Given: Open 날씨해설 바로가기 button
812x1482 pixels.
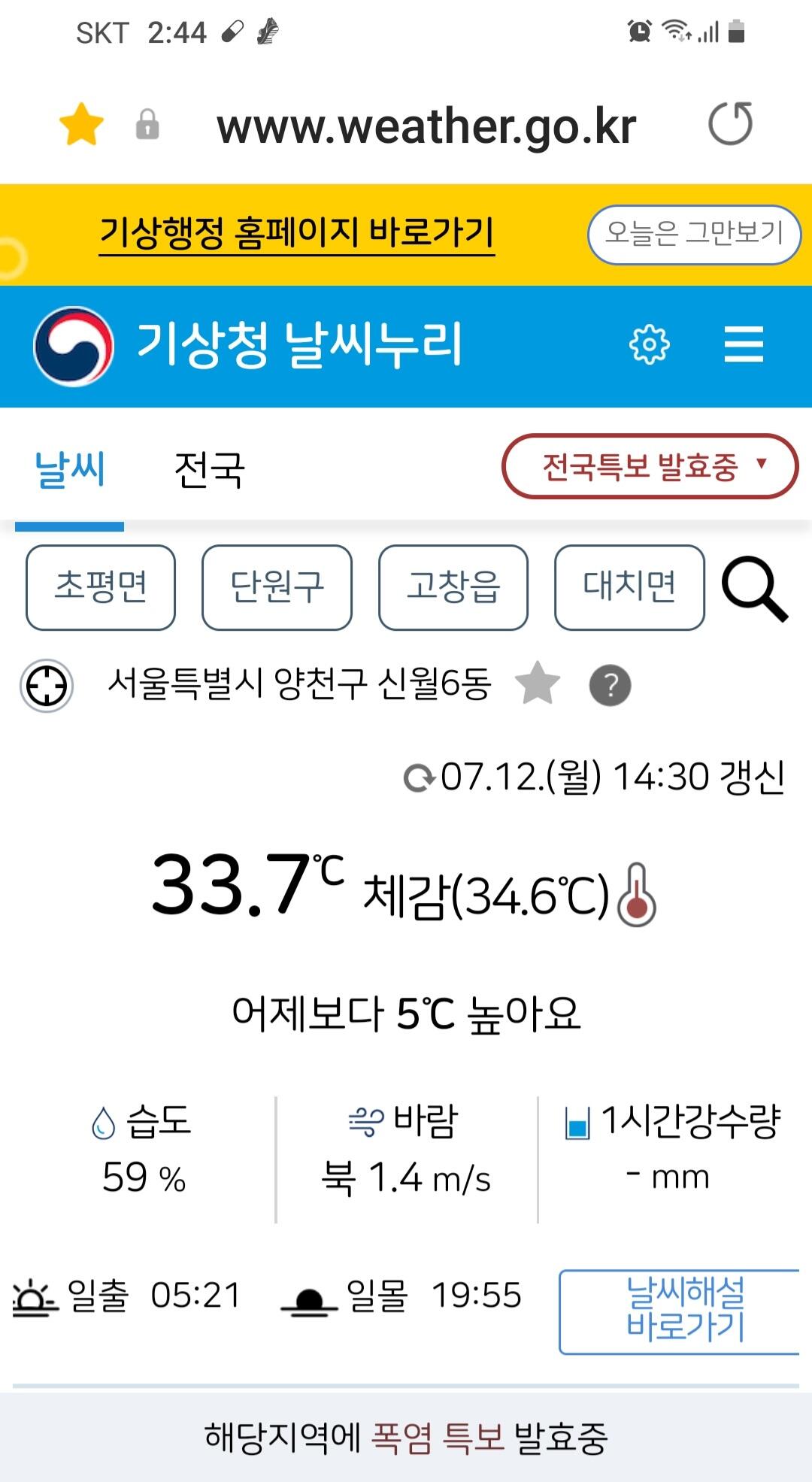Looking at the screenshot, I should pos(680,1311).
